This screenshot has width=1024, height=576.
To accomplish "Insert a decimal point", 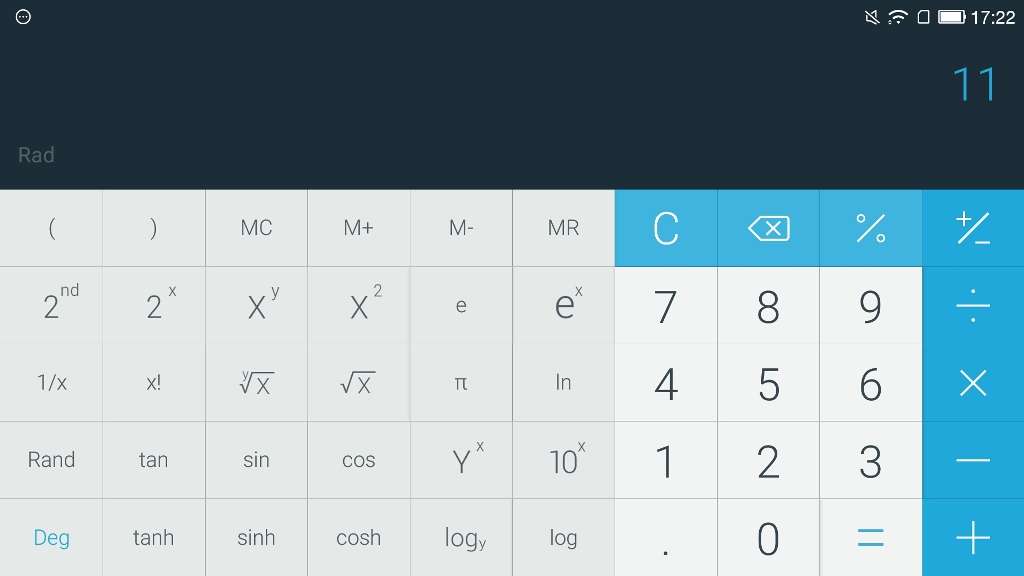I will [666, 538].
